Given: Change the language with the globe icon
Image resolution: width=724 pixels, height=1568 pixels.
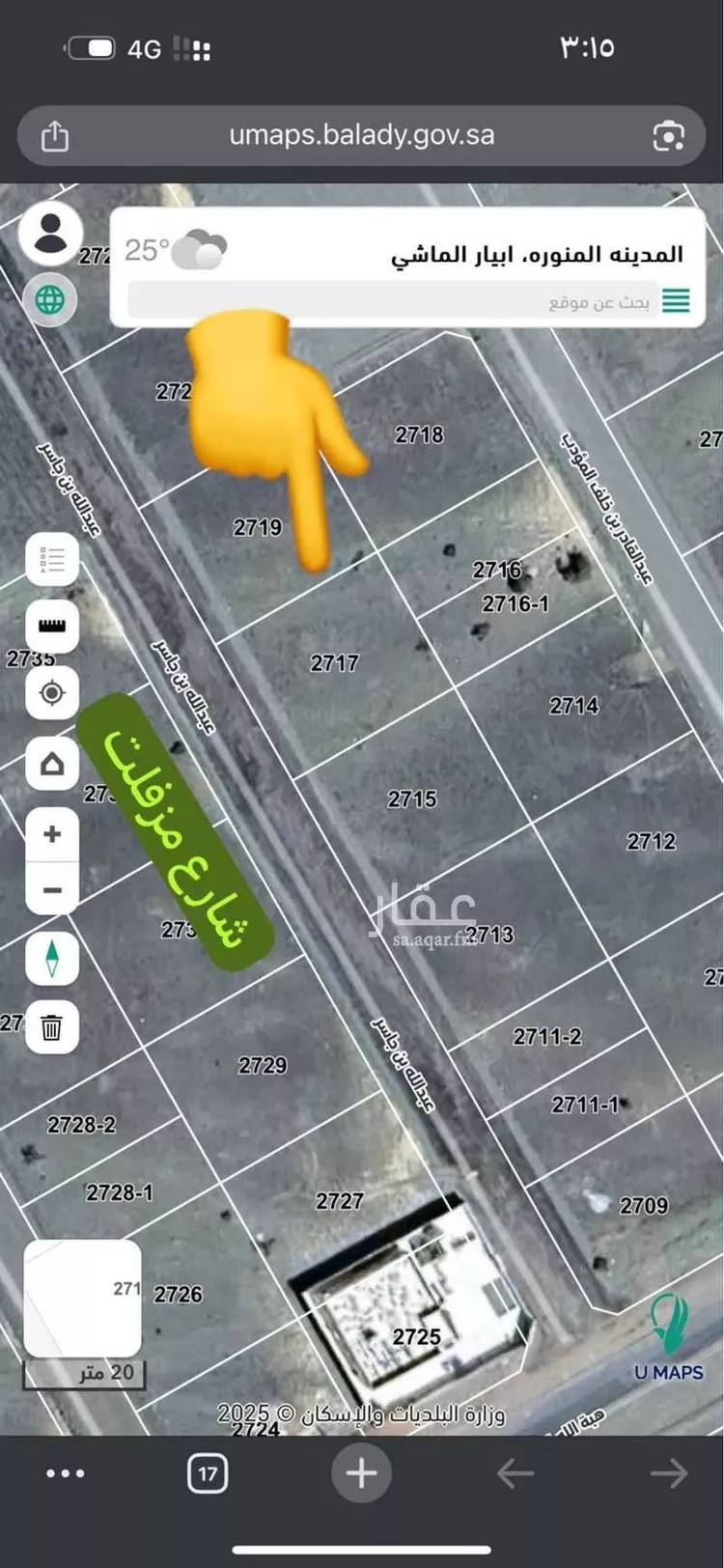Looking at the screenshot, I should [50, 299].
